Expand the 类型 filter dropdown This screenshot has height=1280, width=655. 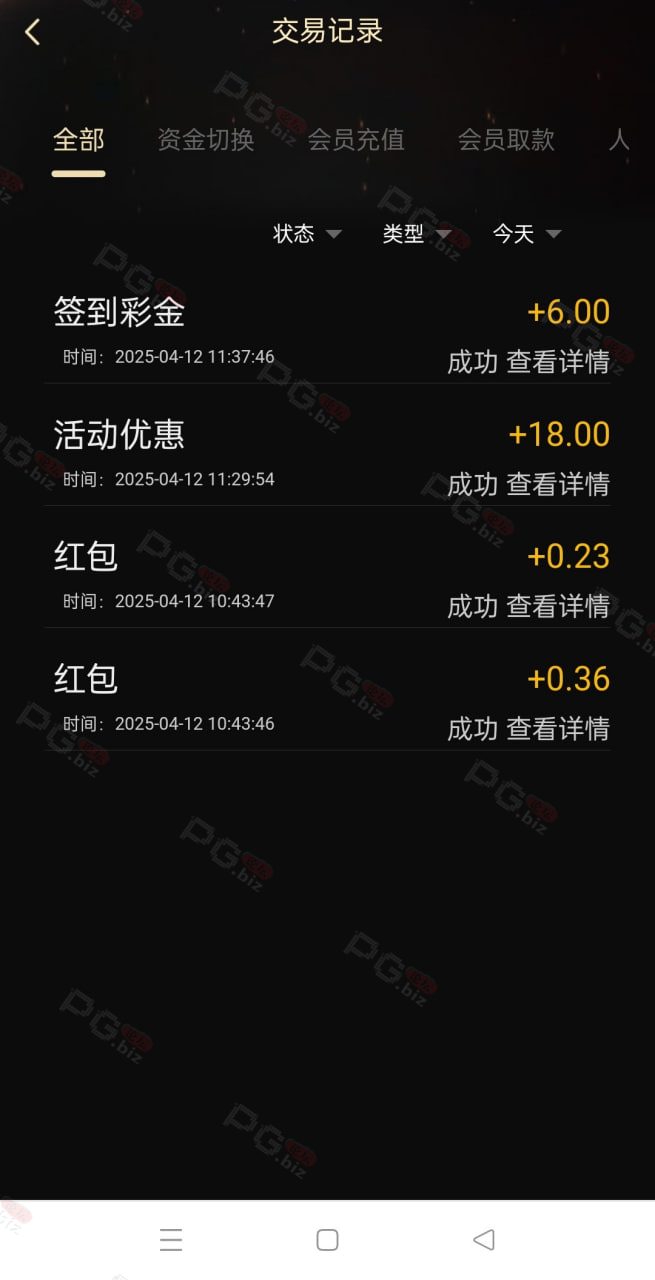point(417,234)
